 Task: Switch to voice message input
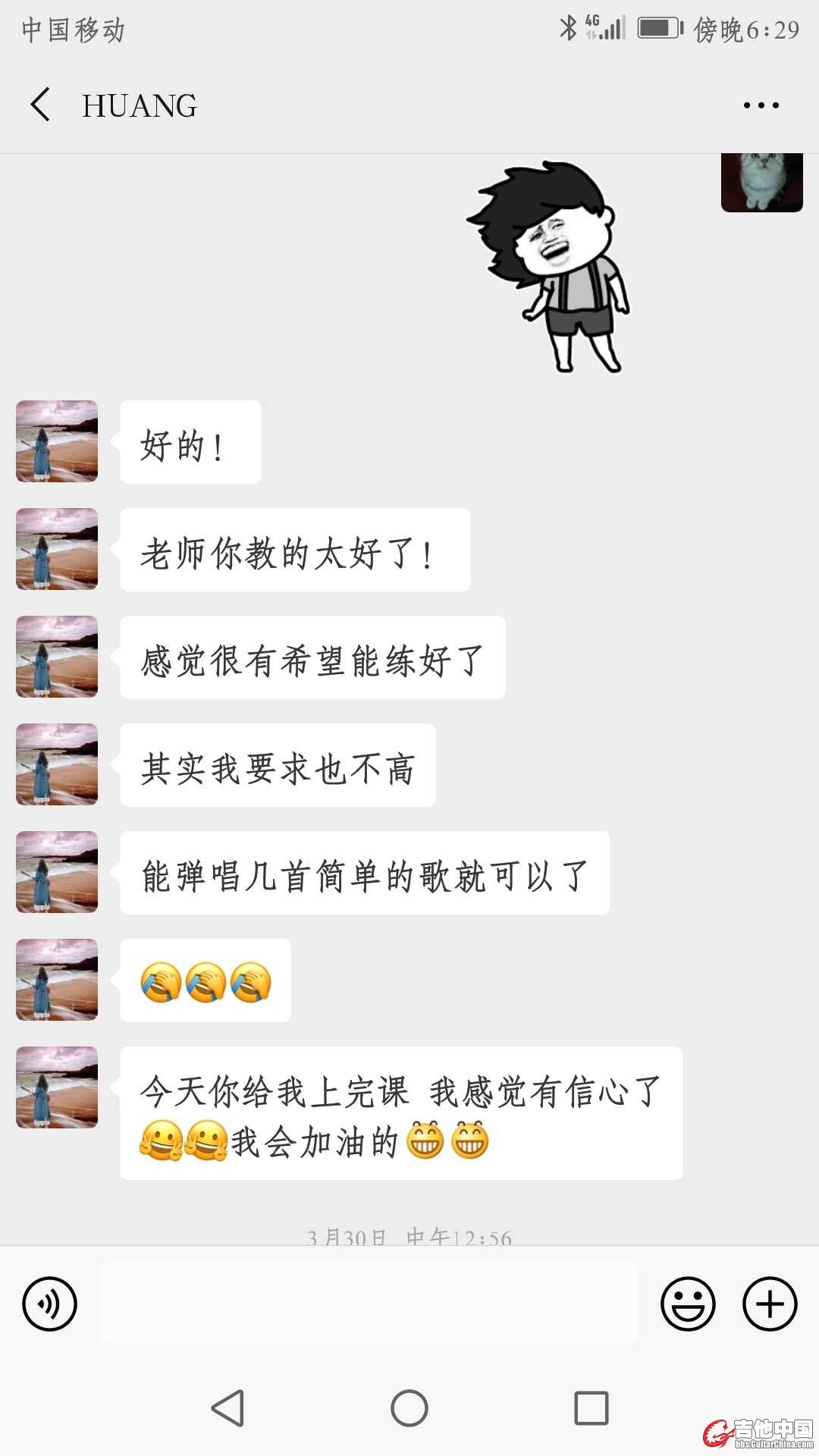[x=50, y=1304]
